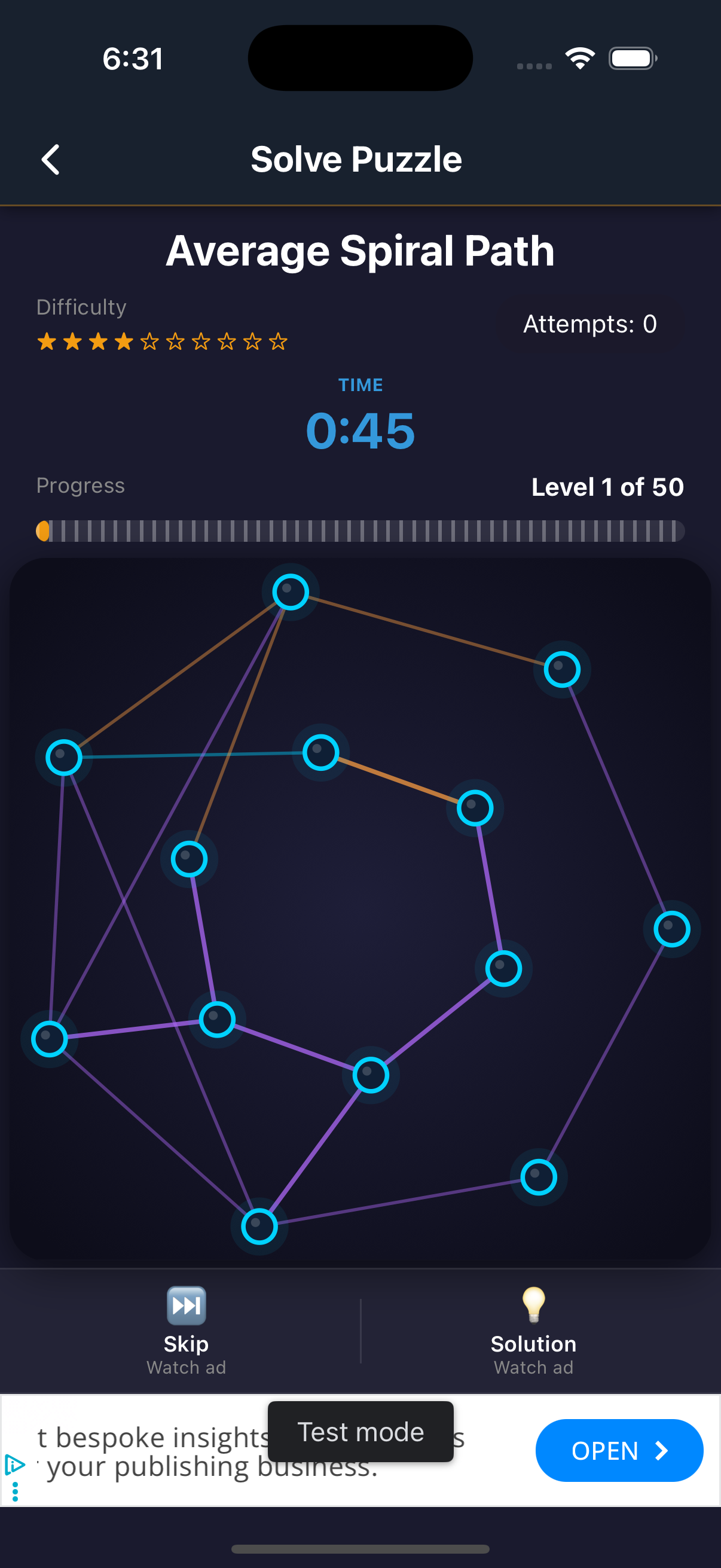Go back using the chevron arrow
Viewport: 721px width, 1568px height.
point(50,160)
